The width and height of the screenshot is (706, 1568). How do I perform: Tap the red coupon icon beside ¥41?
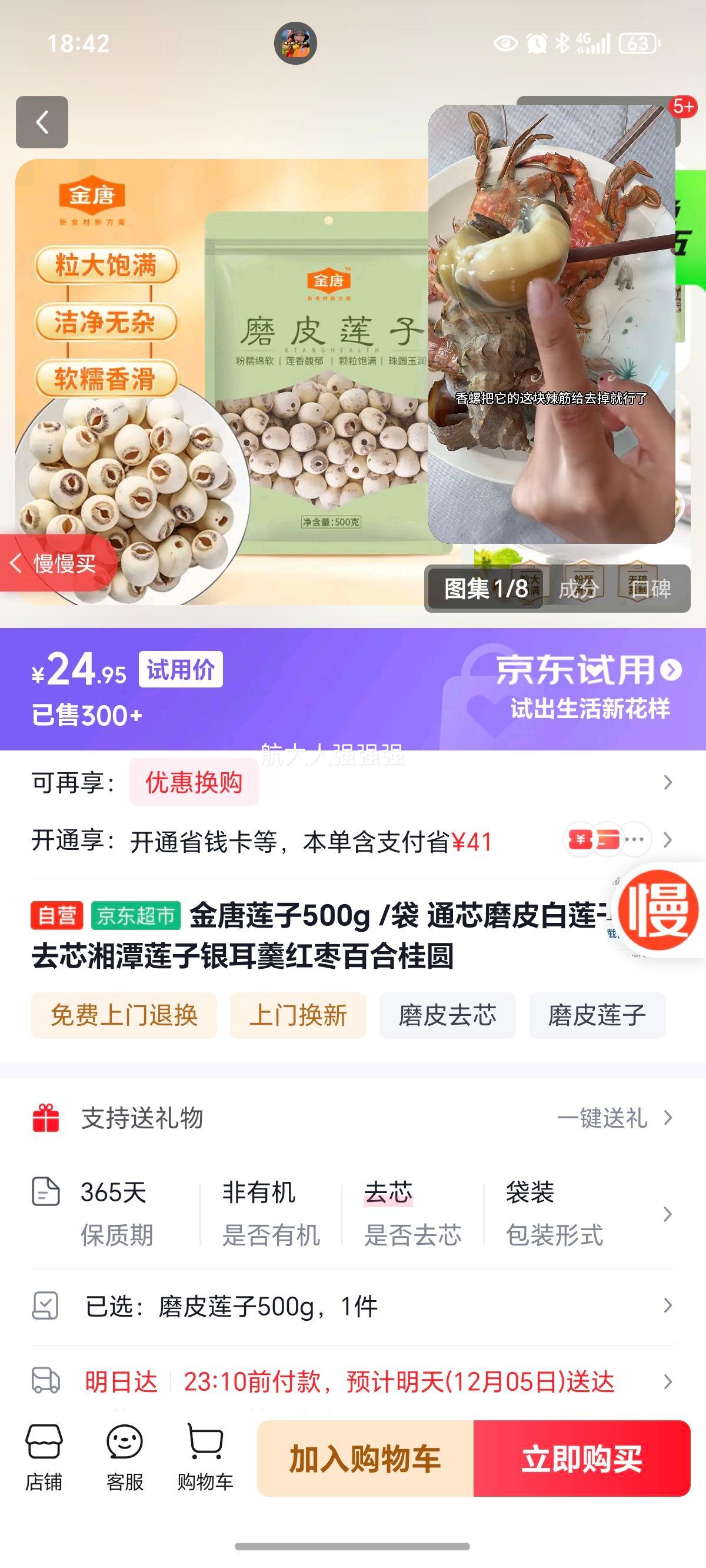580,839
